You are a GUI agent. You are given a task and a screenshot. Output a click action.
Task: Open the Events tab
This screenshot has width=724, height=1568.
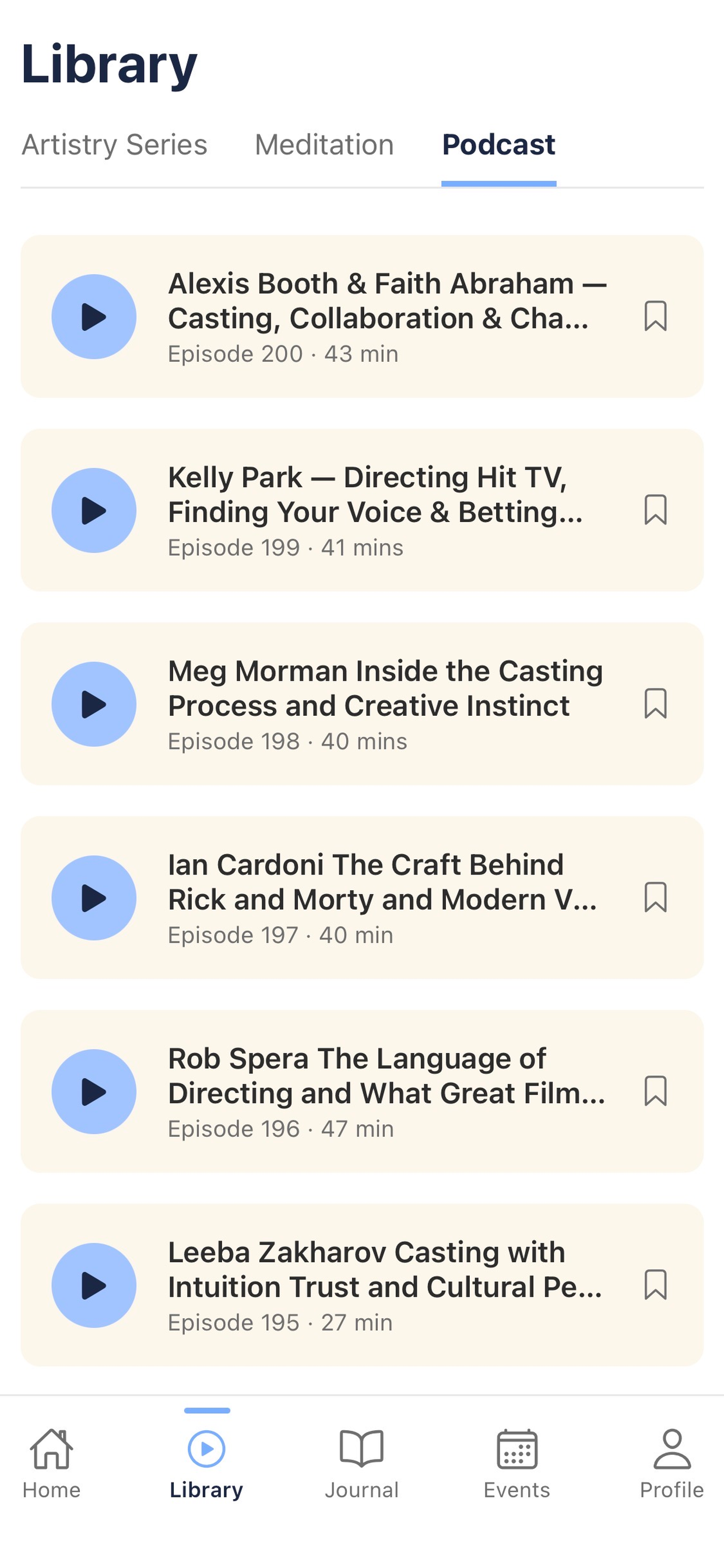click(516, 1464)
